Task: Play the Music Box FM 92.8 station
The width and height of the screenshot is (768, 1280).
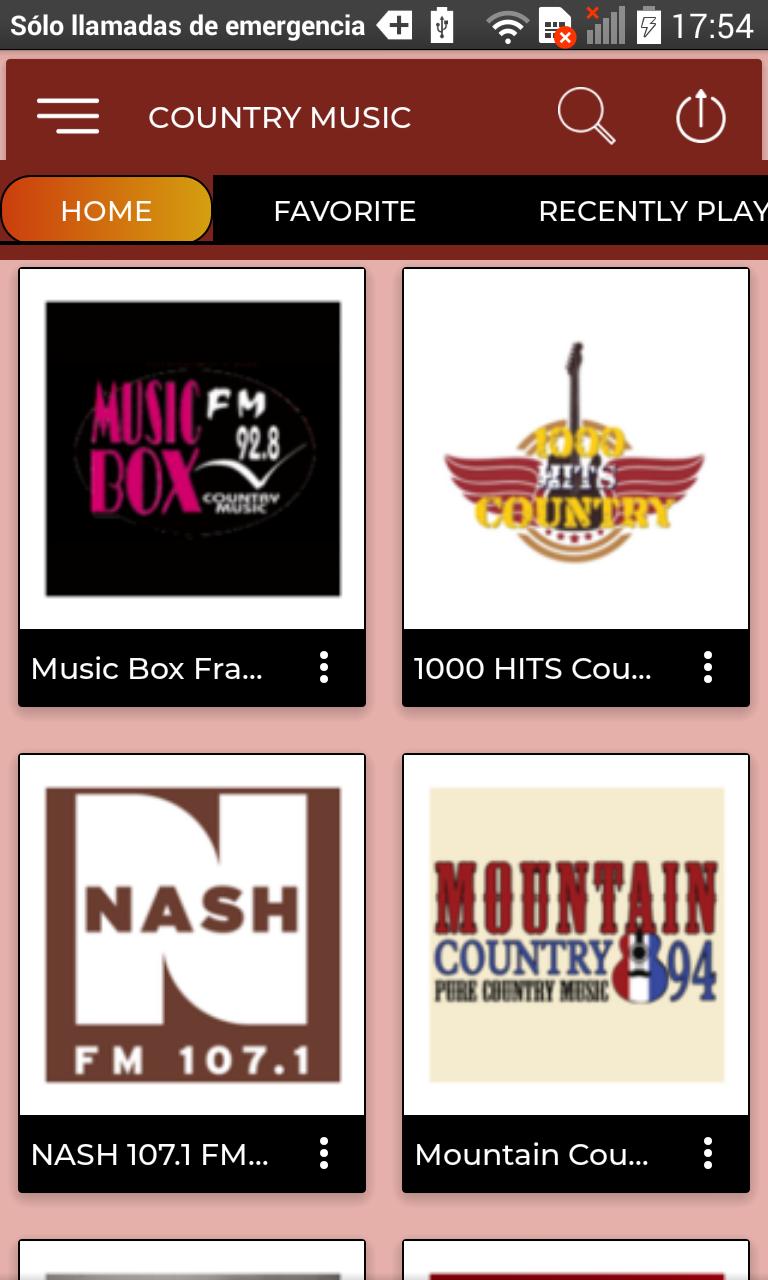Action: coord(192,449)
